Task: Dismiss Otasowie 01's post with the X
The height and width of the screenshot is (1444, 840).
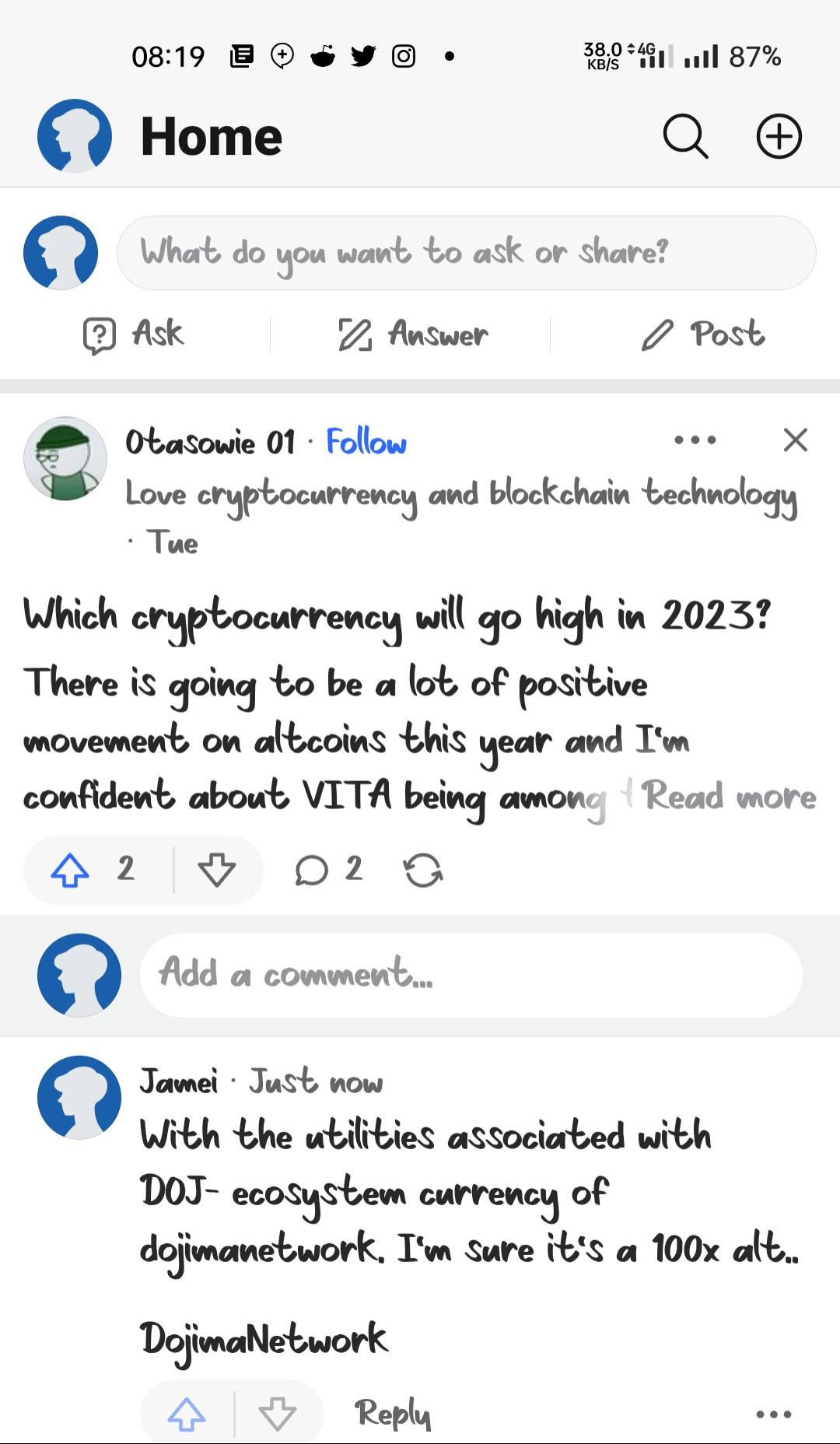Action: [x=795, y=440]
